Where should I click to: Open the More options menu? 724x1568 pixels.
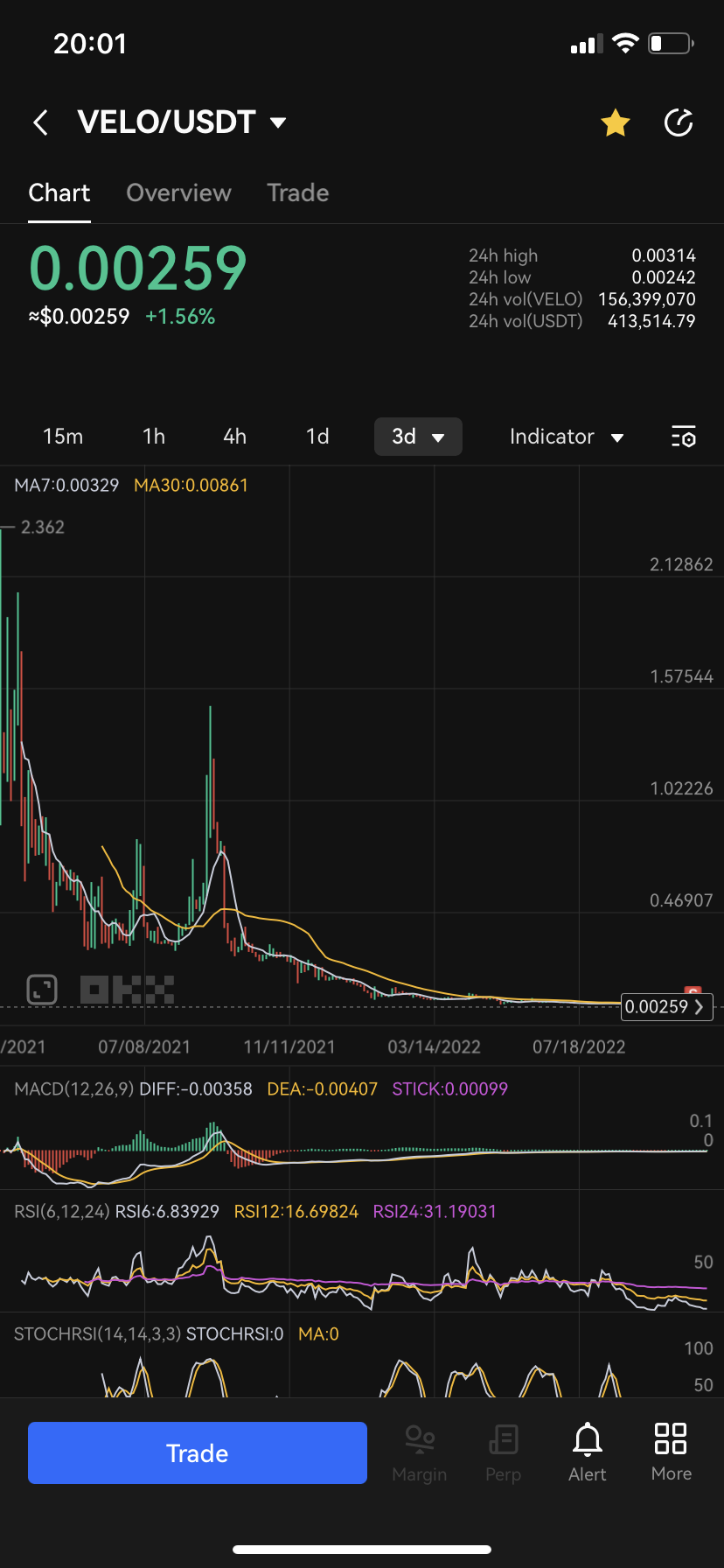click(671, 1452)
